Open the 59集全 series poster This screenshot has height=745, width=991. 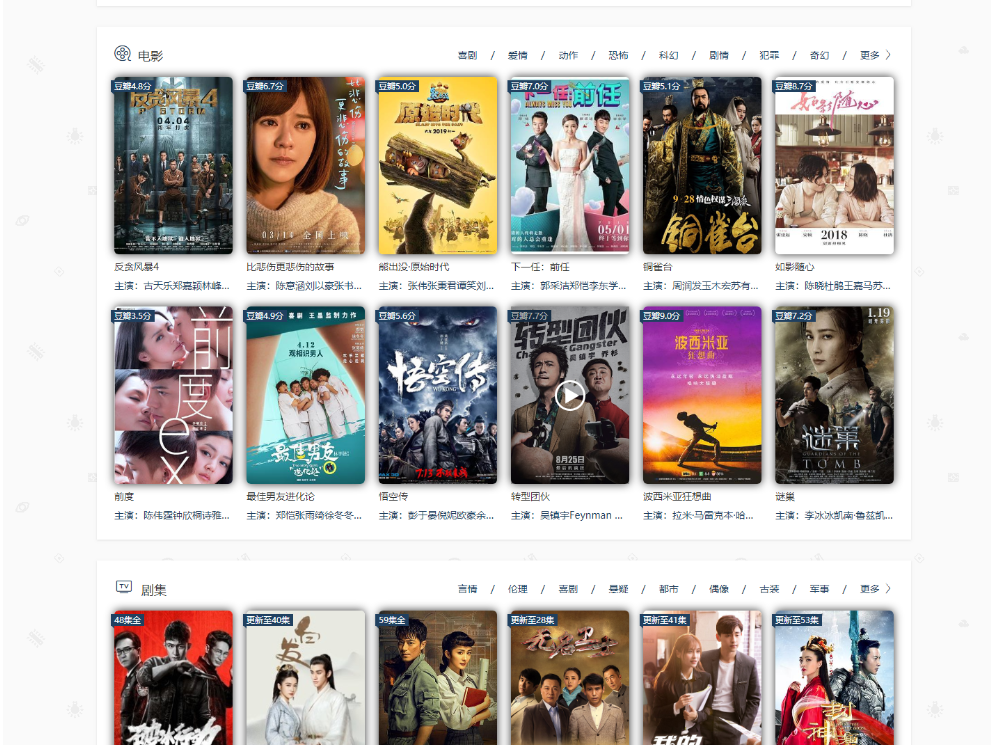click(x=437, y=678)
